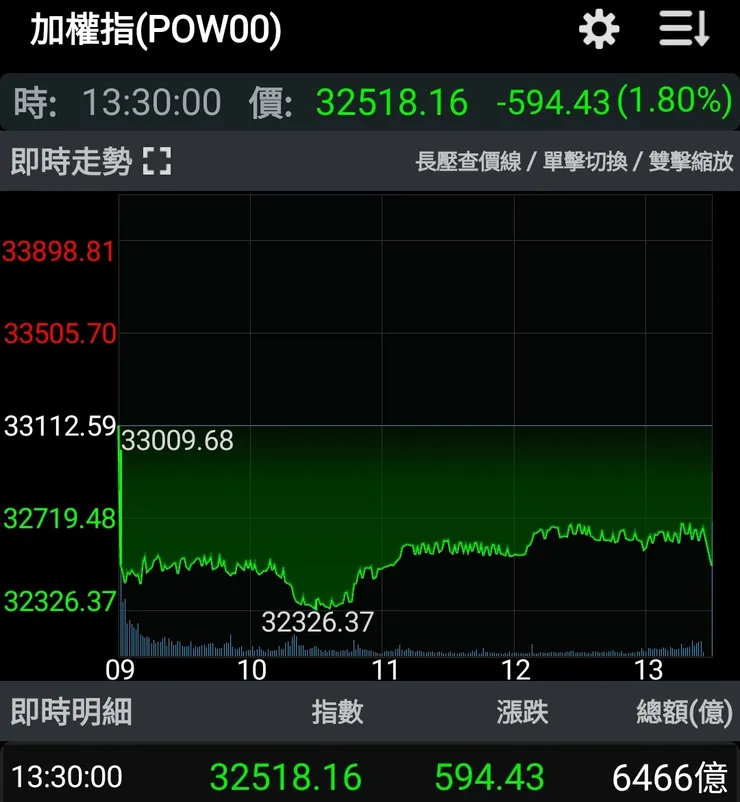
Task: Tap the ranking list icon top right
Action: [x=684, y=30]
